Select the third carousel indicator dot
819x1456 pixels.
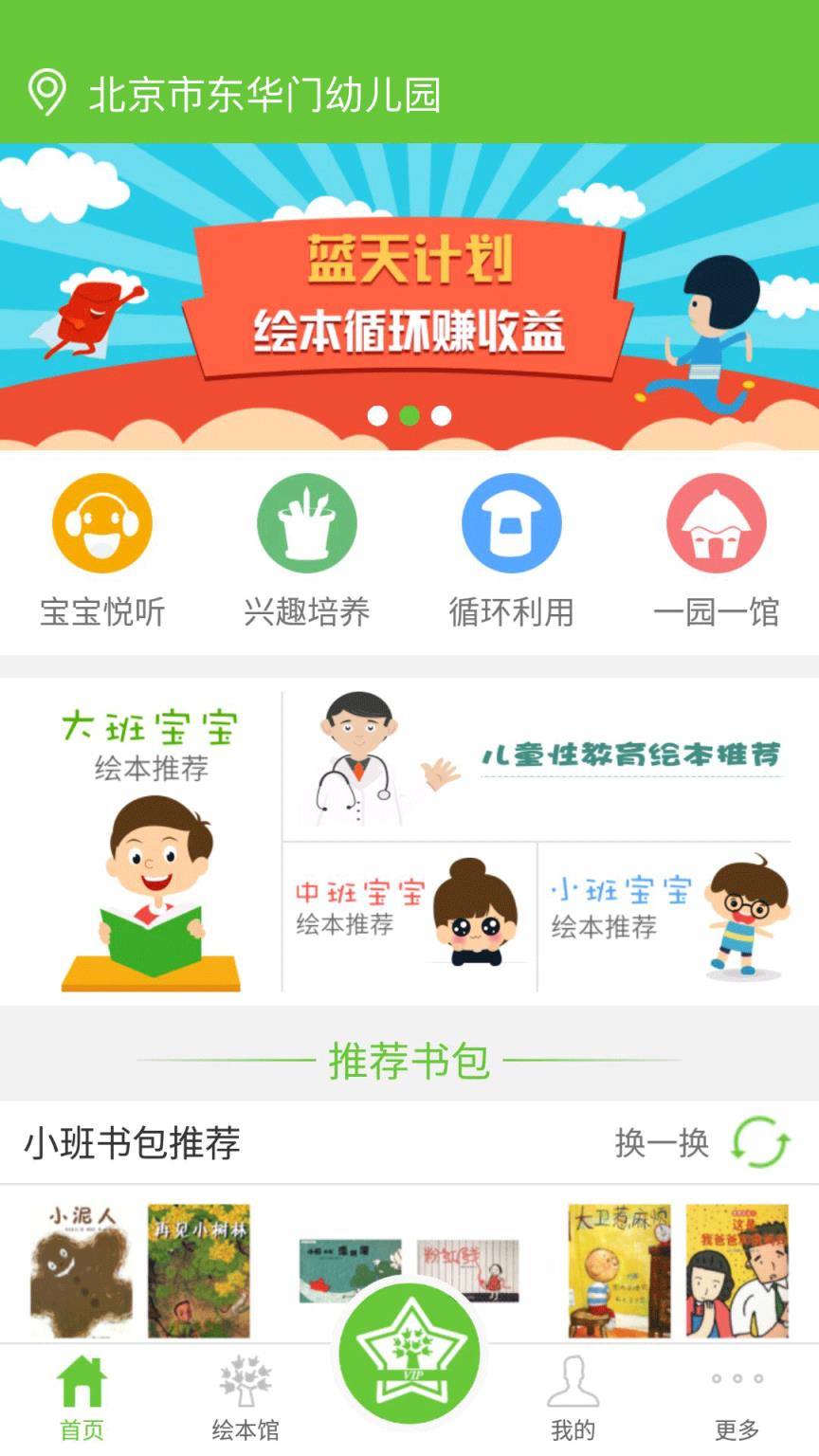click(440, 414)
